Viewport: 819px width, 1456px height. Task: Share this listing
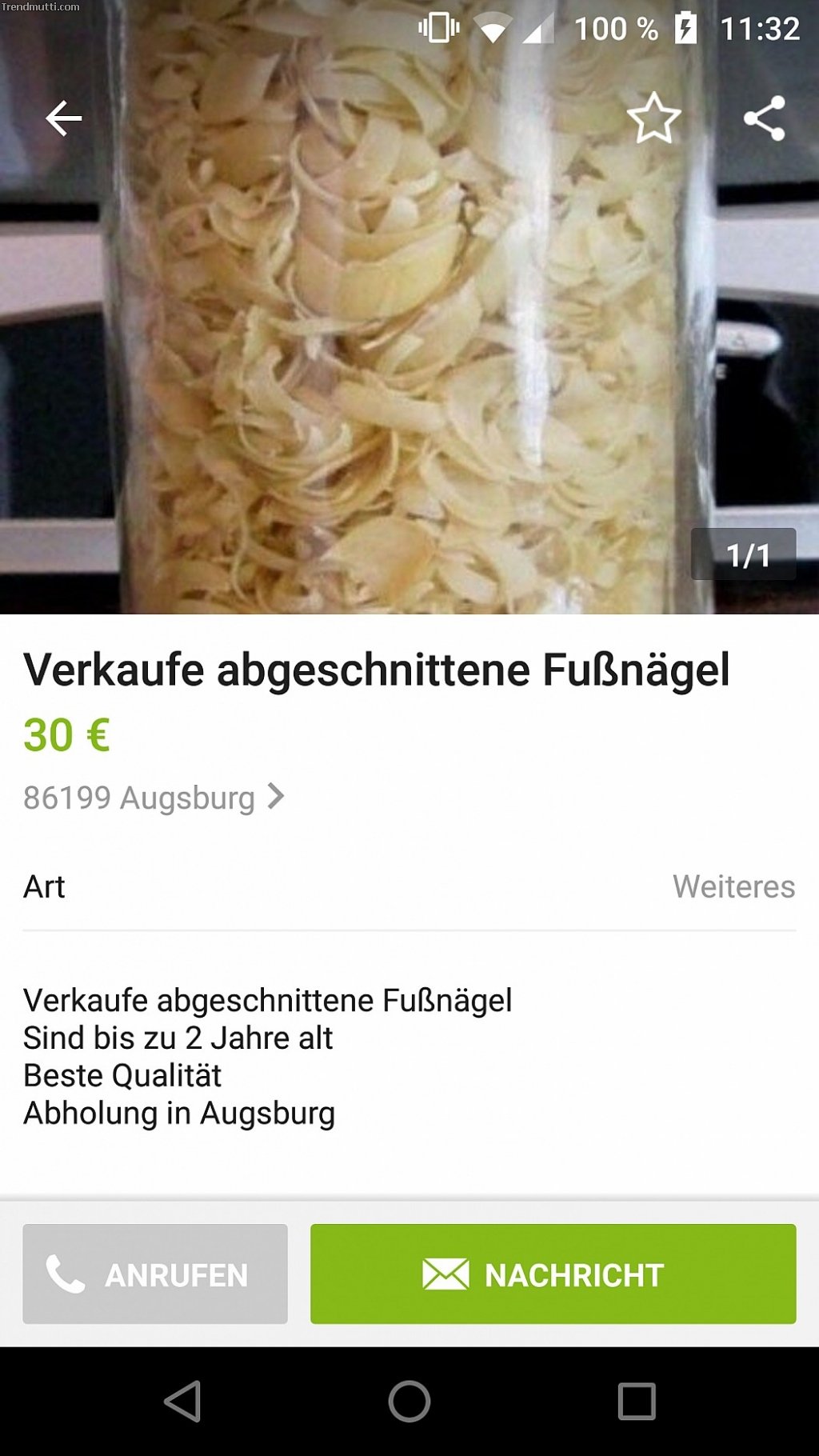coord(765,118)
